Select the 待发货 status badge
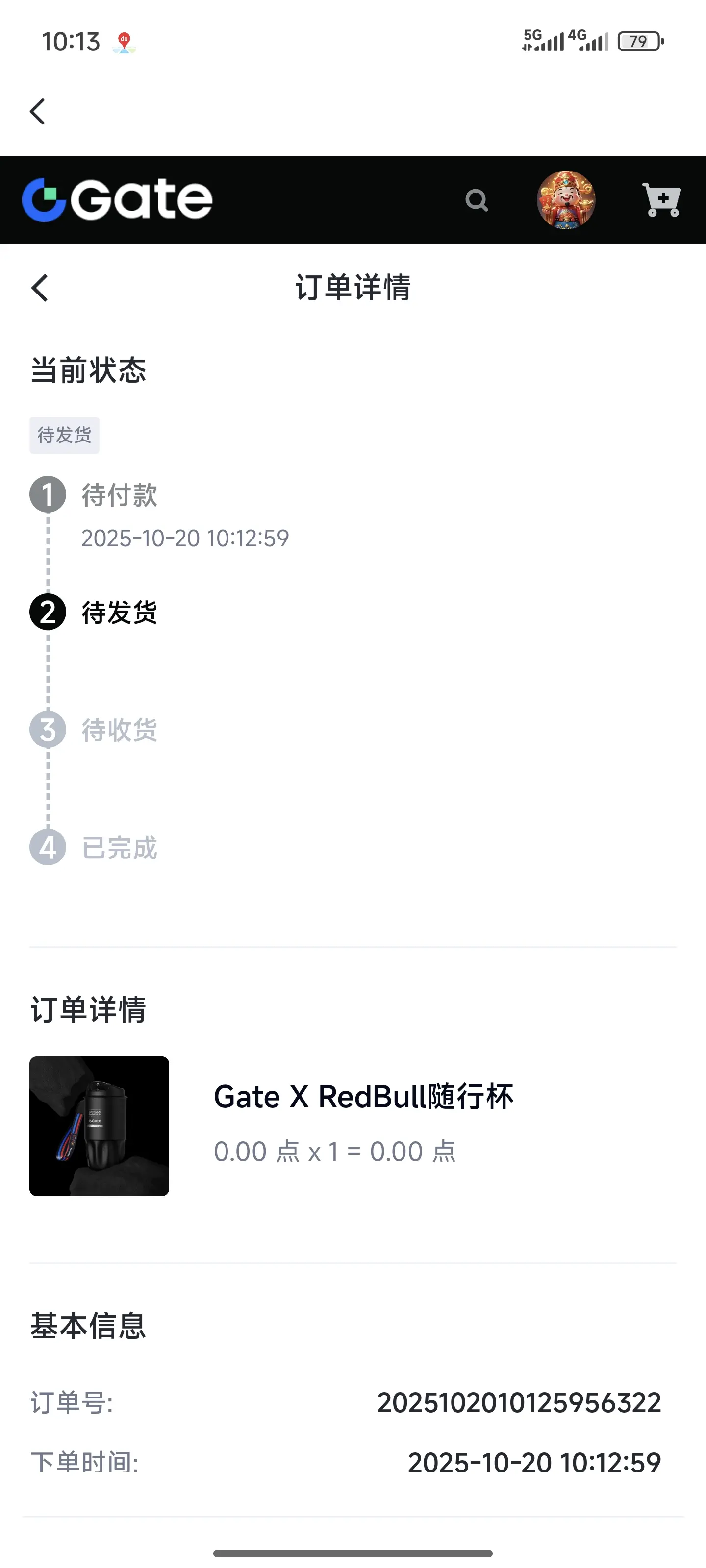The image size is (706, 1568). pos(65,435)
